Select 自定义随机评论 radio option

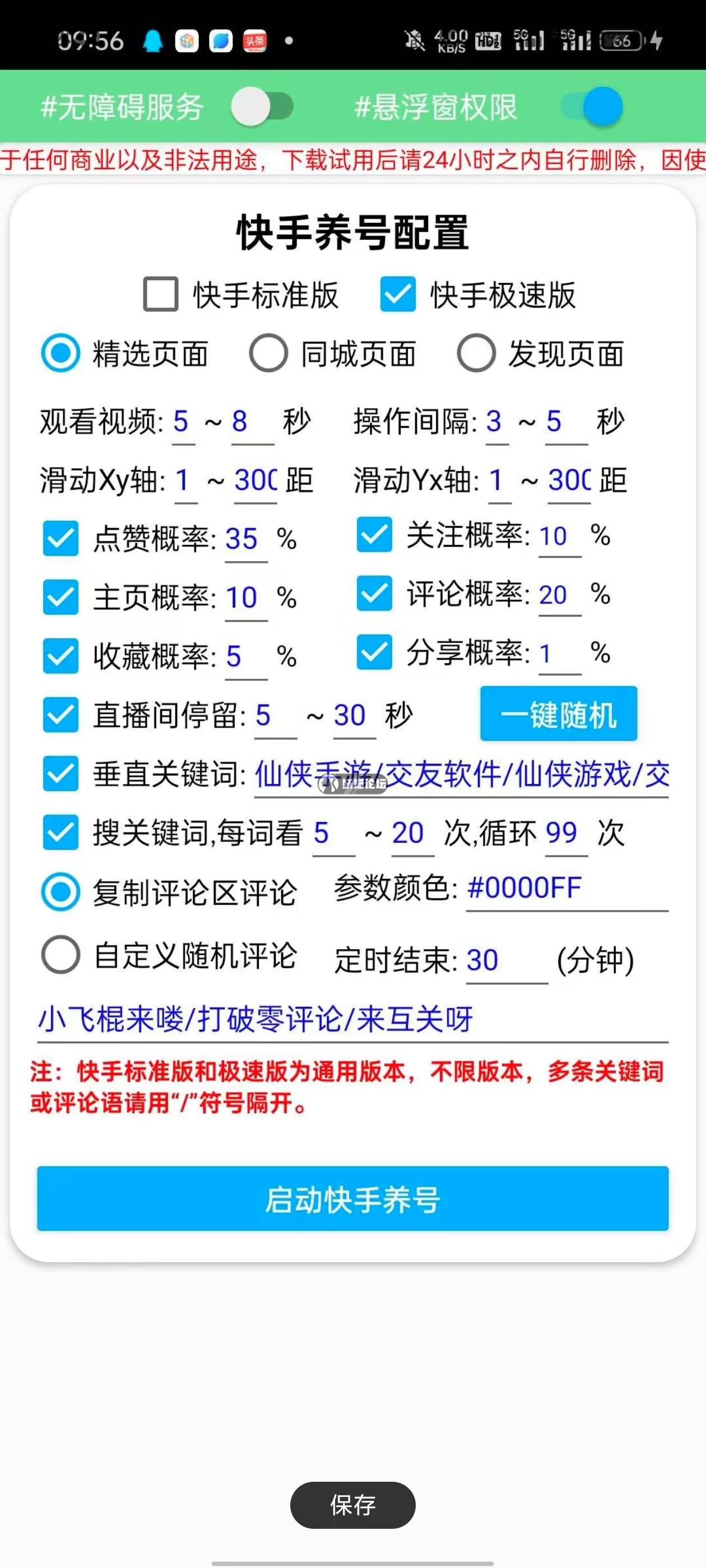click(61, 954)
